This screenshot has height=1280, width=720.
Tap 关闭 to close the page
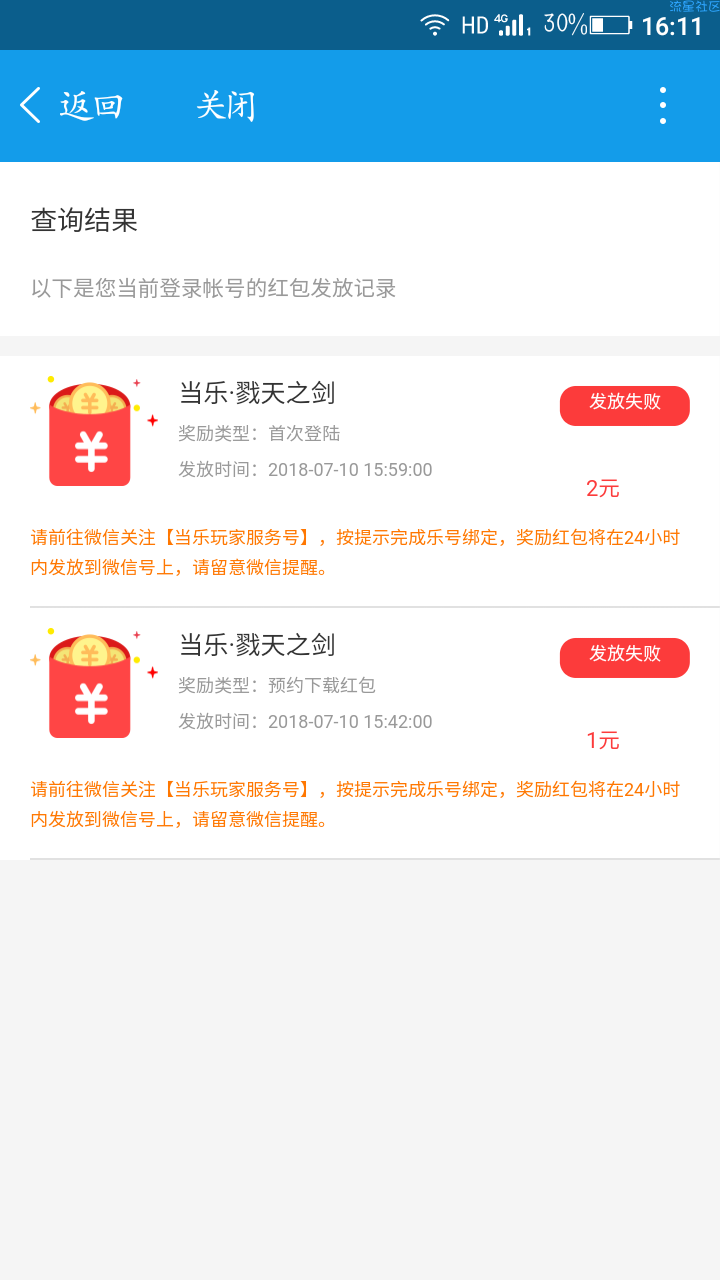coord(226,105)
